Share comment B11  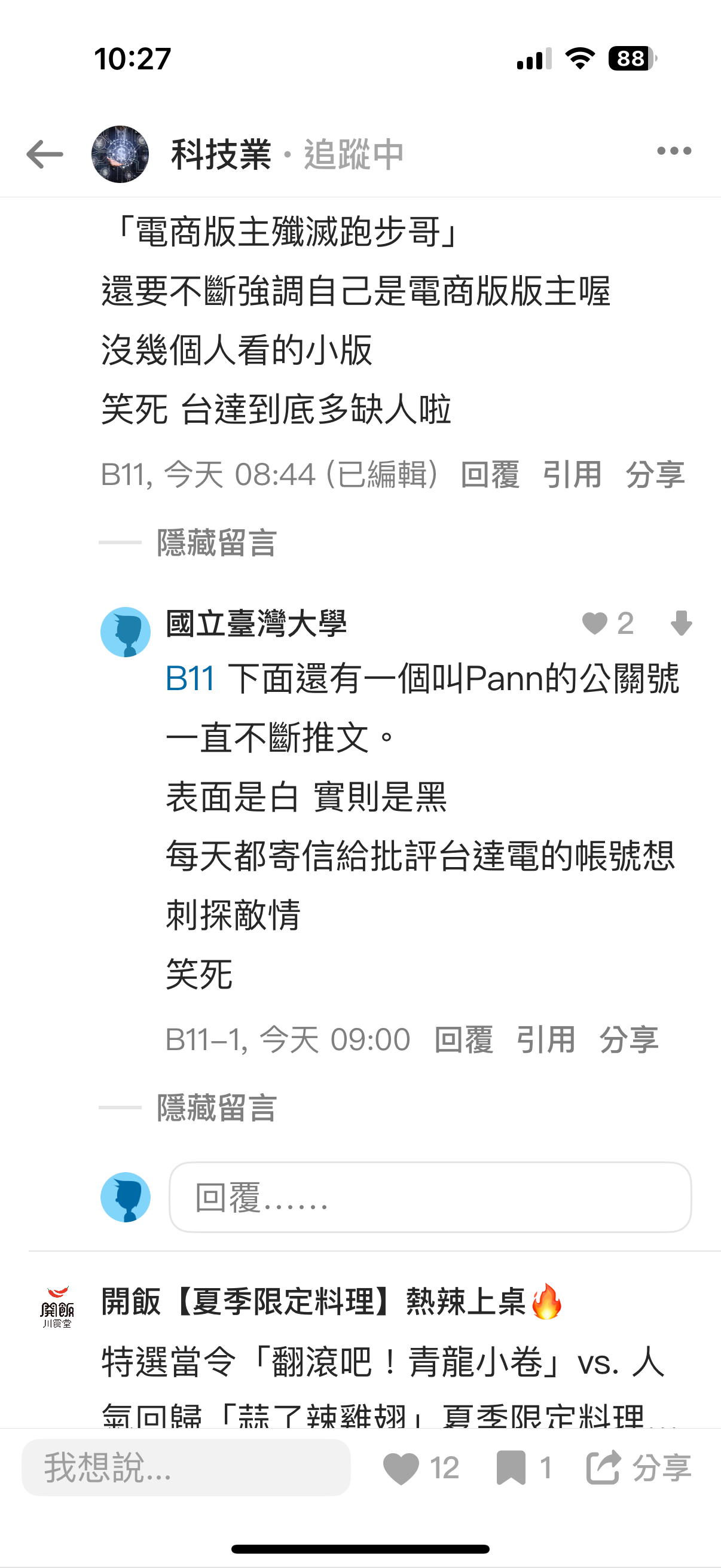[x=655, y=474]
